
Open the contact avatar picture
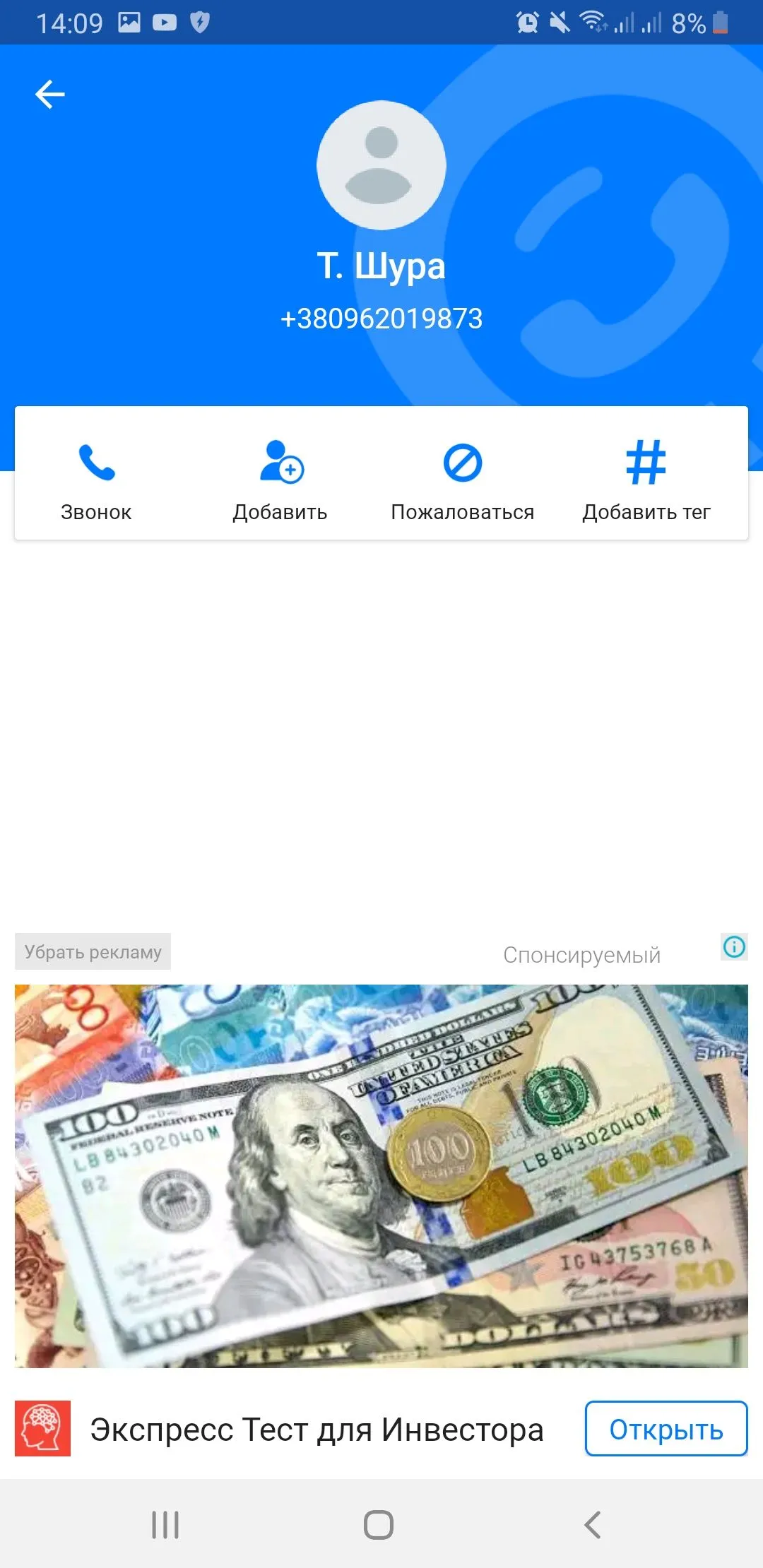tap(381, 165)
